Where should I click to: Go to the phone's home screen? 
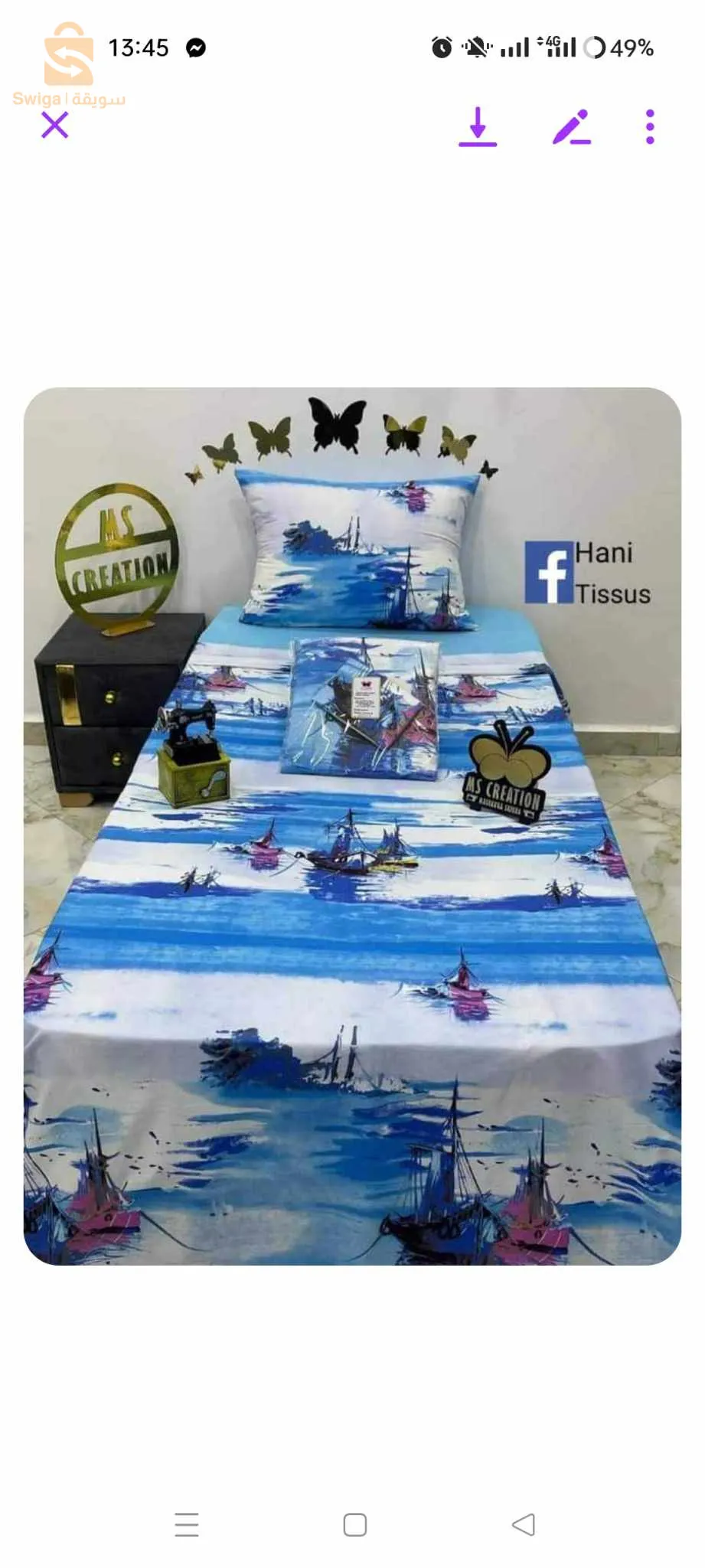(x=355, y=1524)
